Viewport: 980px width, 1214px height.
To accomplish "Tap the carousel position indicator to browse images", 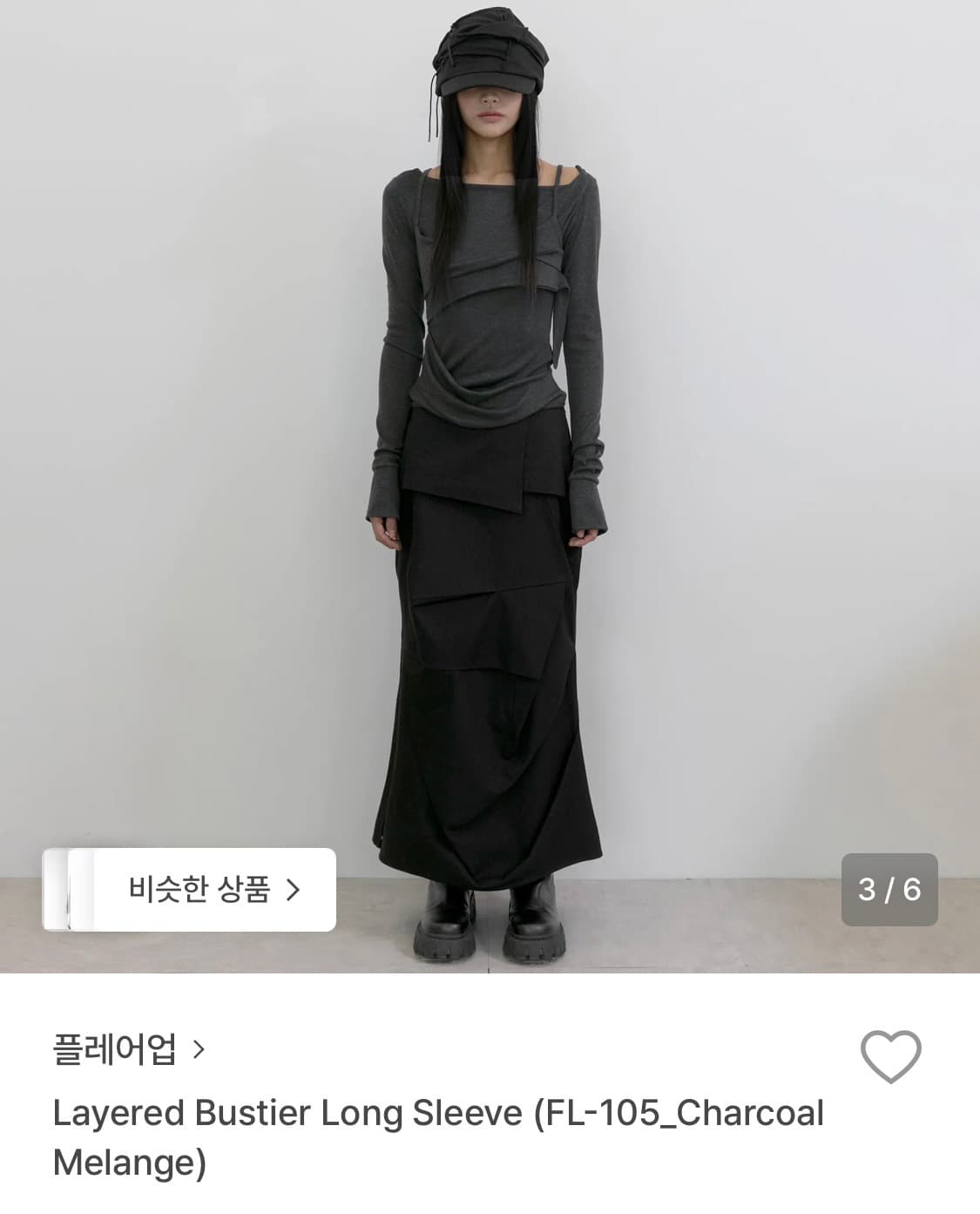I will point(890,891).
